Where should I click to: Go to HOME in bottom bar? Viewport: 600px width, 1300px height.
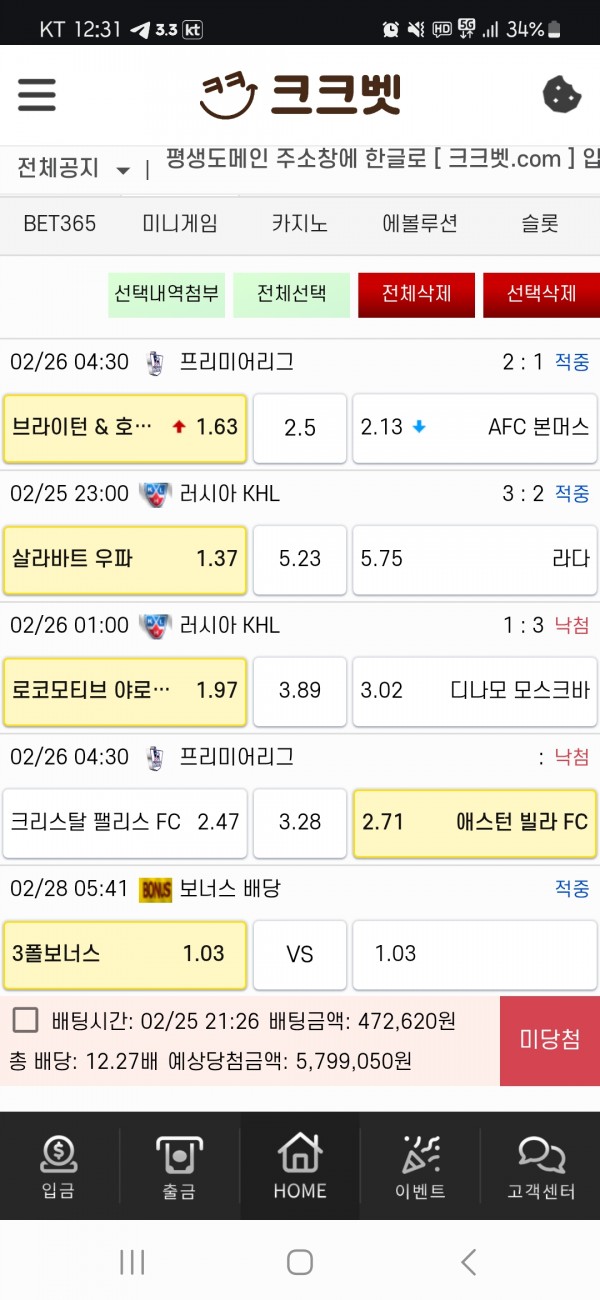pyautogui.click(x=300, y=1167)
